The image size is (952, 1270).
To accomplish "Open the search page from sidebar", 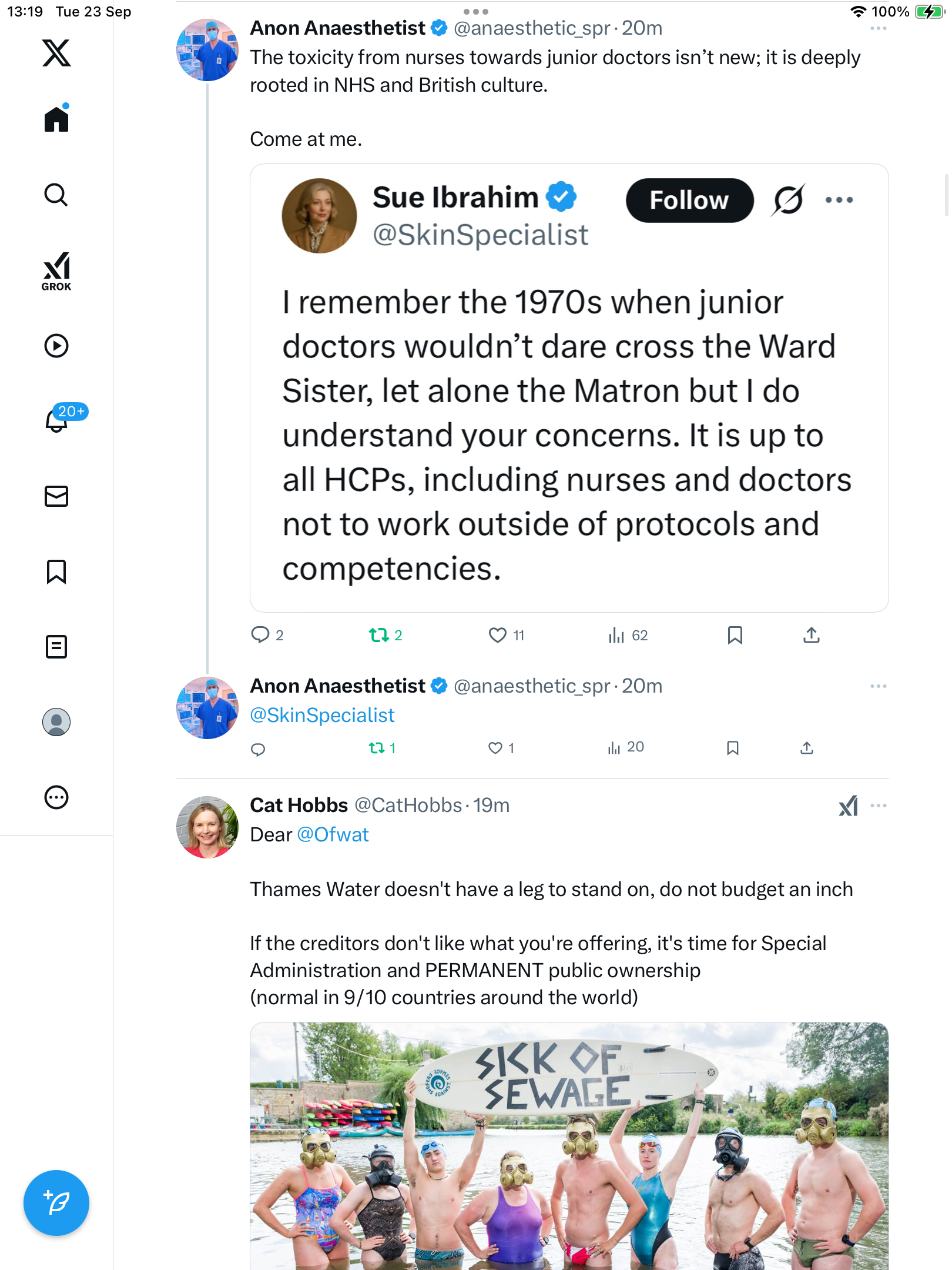I will coord(56,195).
